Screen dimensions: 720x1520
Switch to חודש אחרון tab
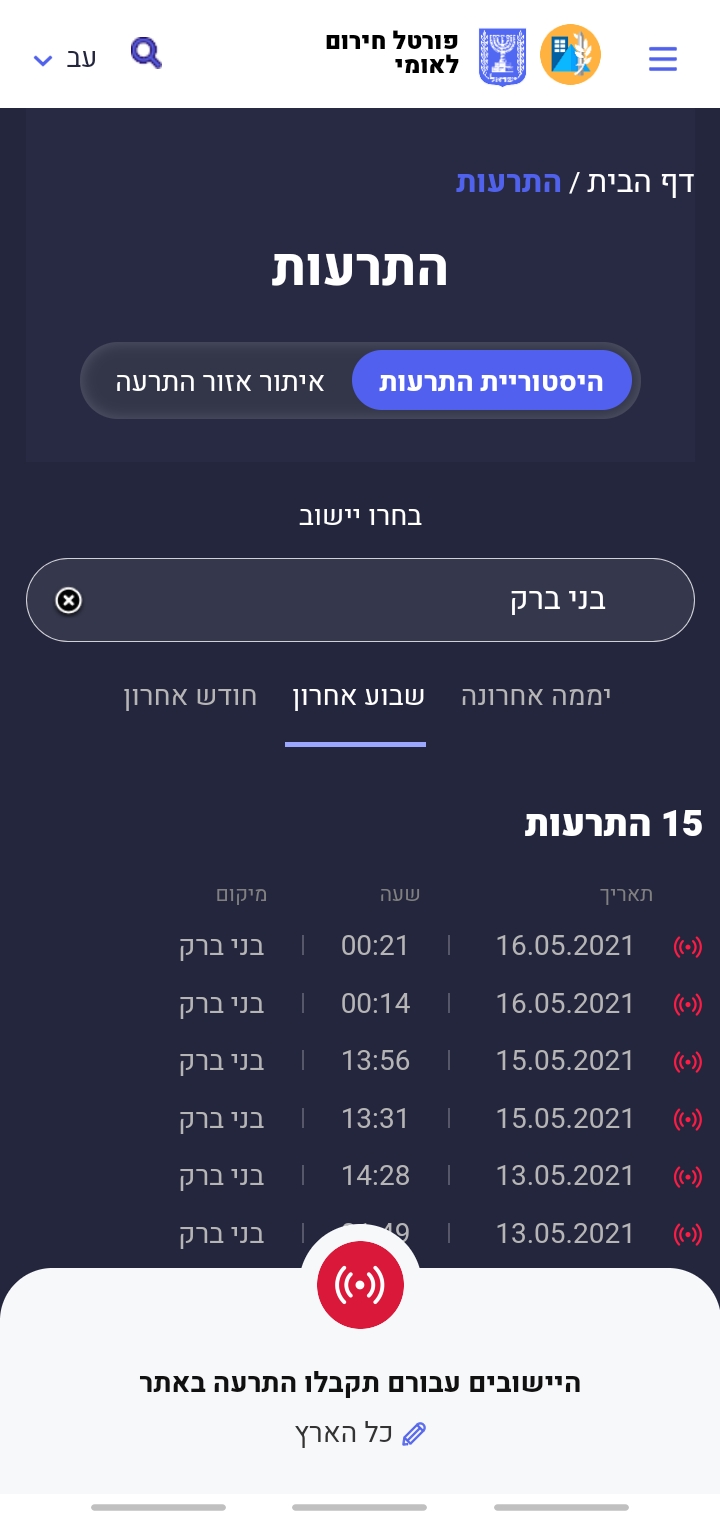[190, 697]
